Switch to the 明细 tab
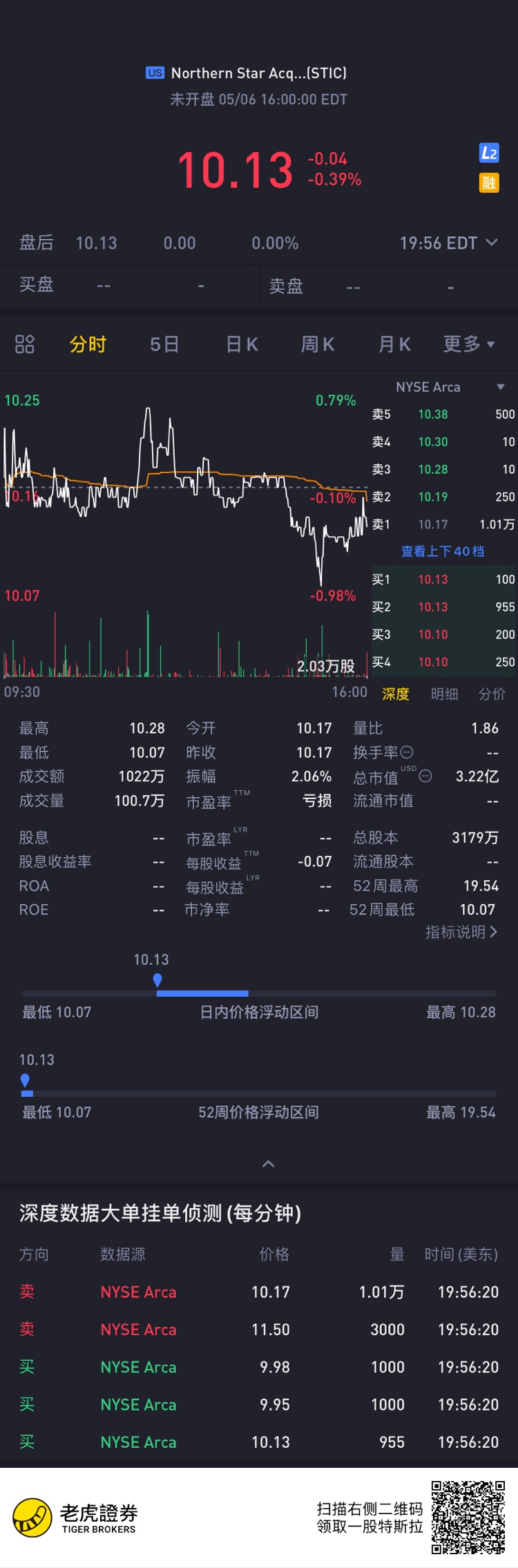 point(444,694)
